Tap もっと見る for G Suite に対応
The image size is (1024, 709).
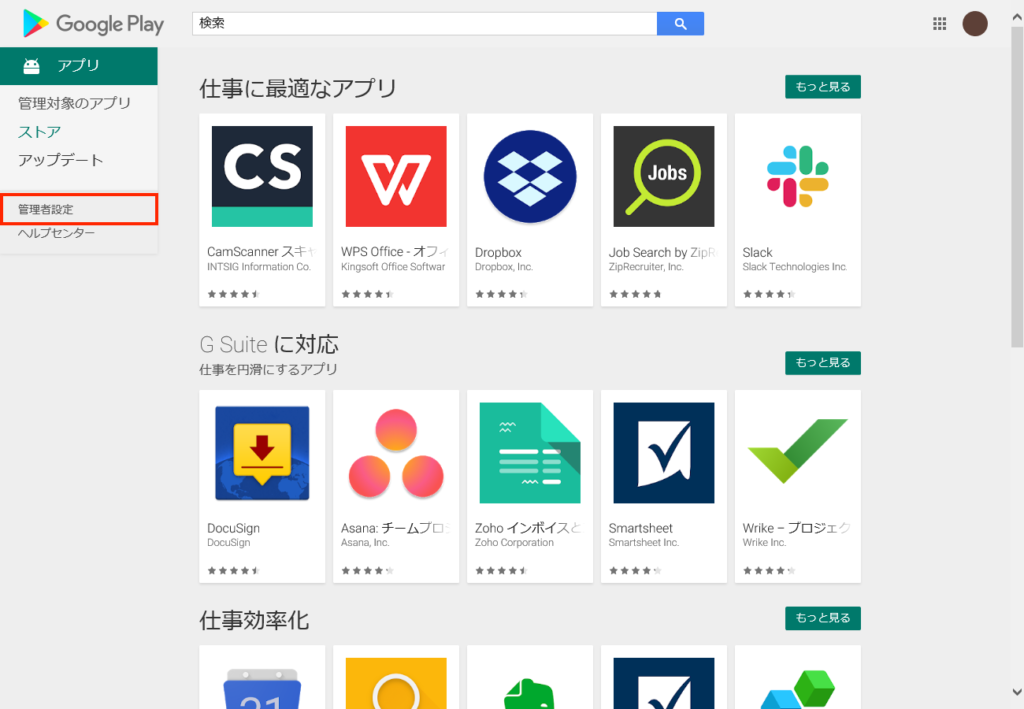pos(823,362)
